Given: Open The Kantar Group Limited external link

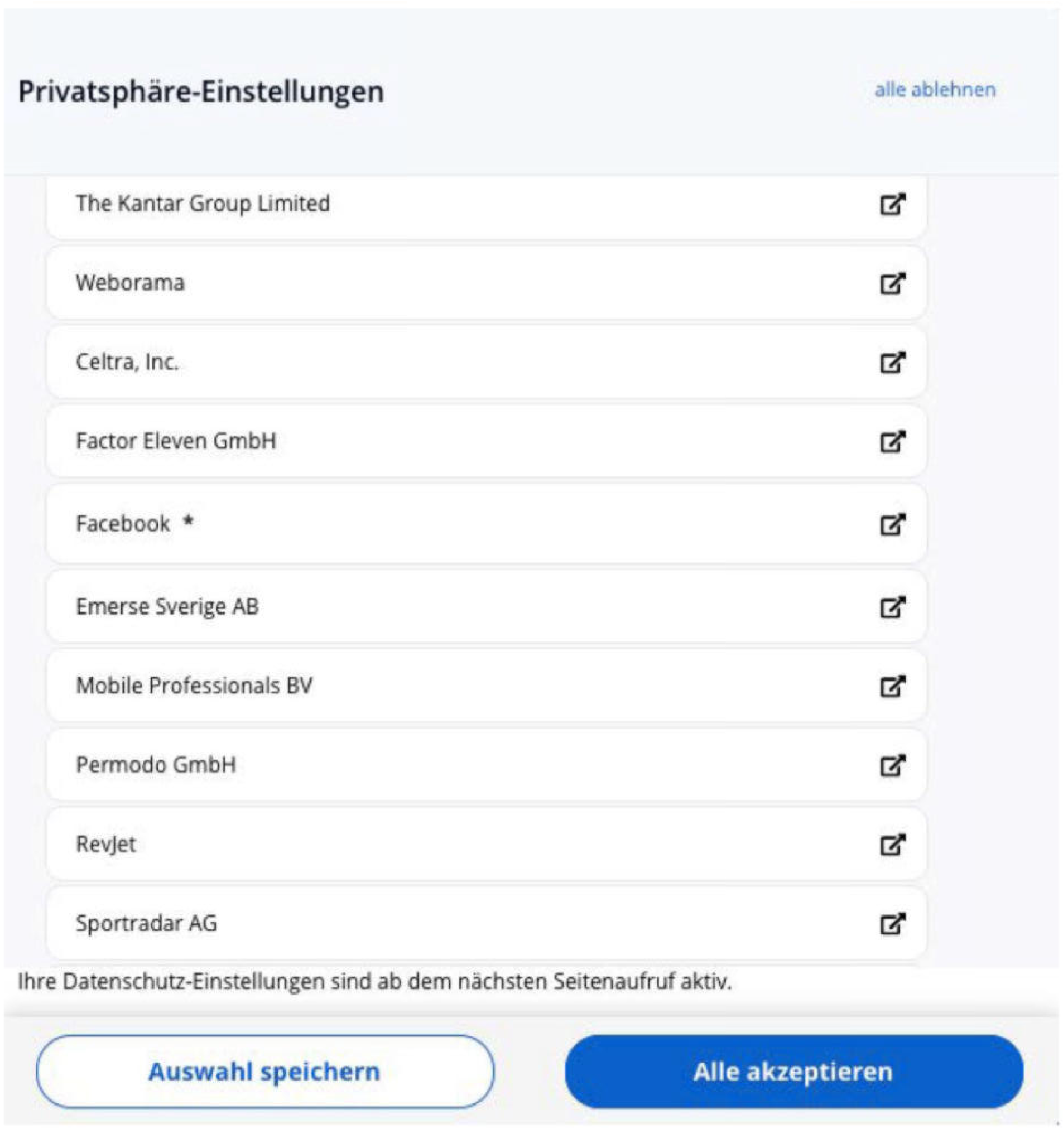Looking at the screenshot, I should click(x=892, y=204).
